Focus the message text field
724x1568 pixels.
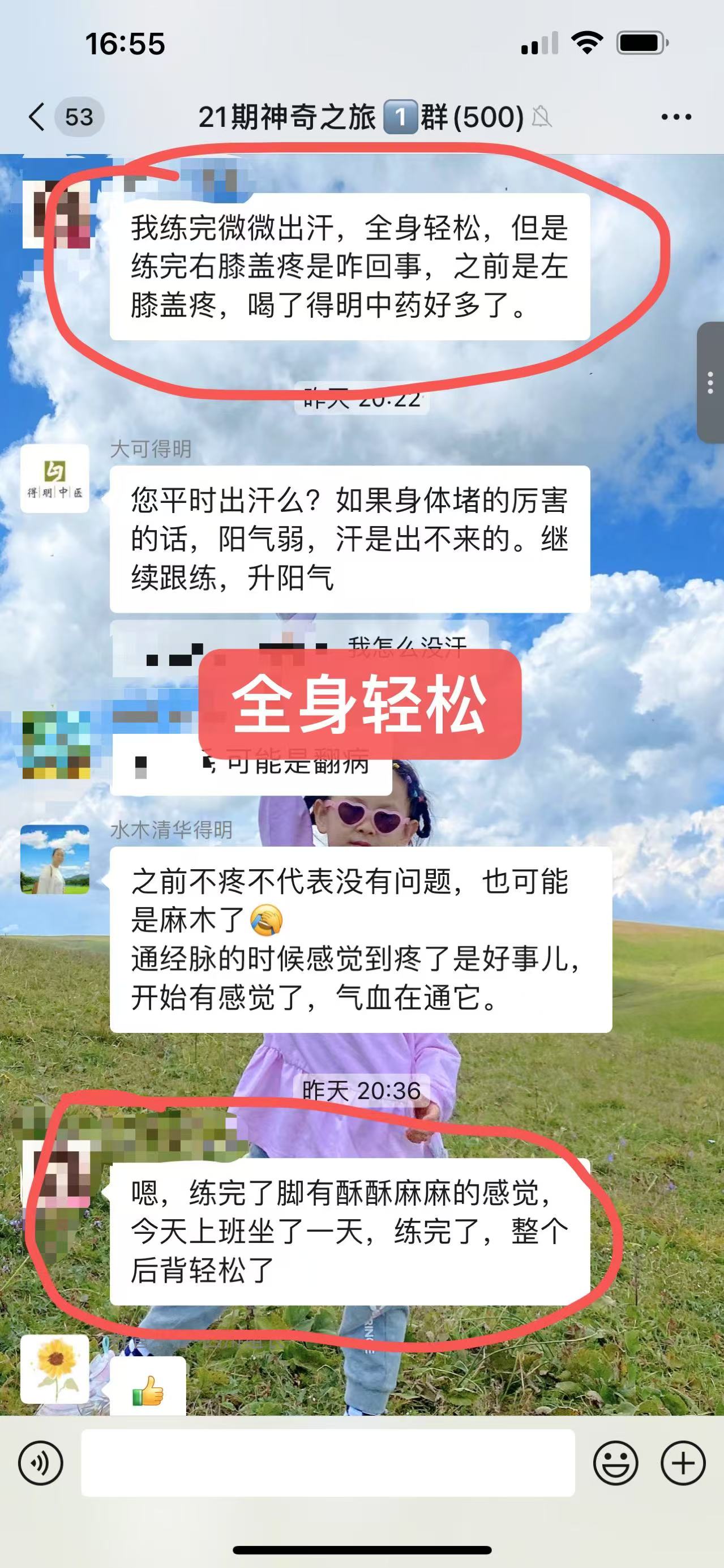tap(328, 1463)
